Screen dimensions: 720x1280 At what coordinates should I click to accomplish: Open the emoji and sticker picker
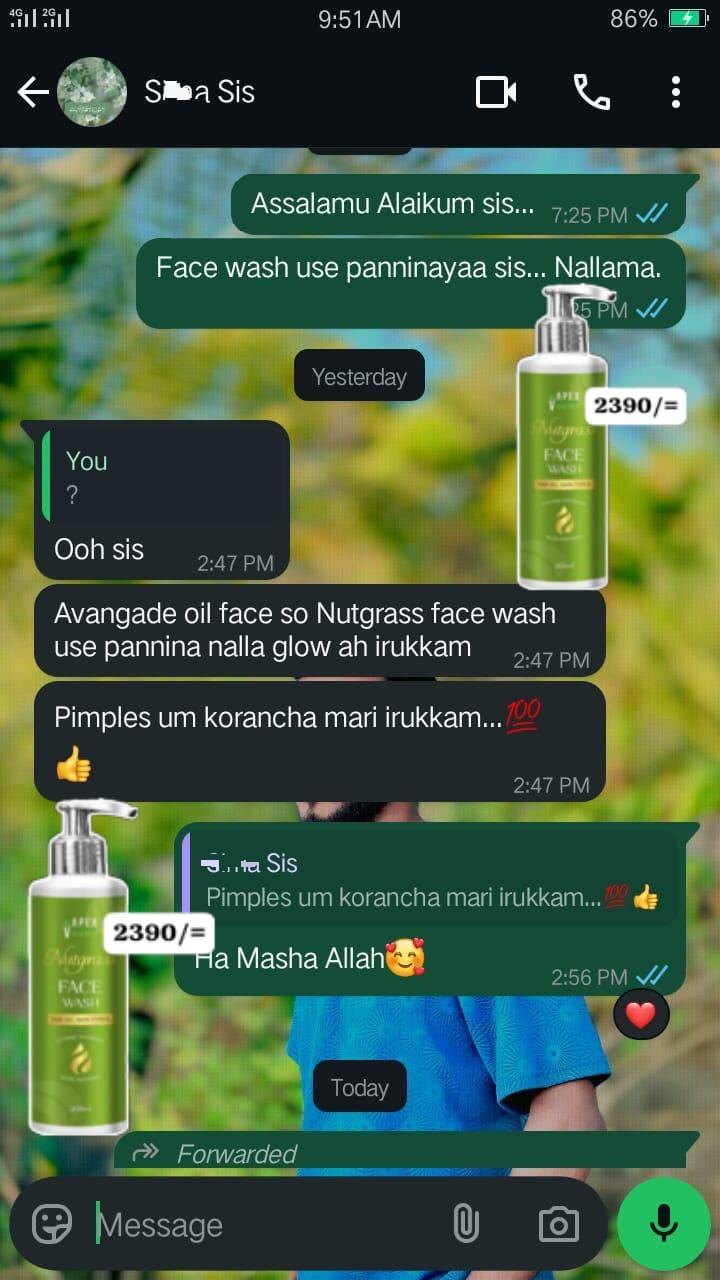52,1224
